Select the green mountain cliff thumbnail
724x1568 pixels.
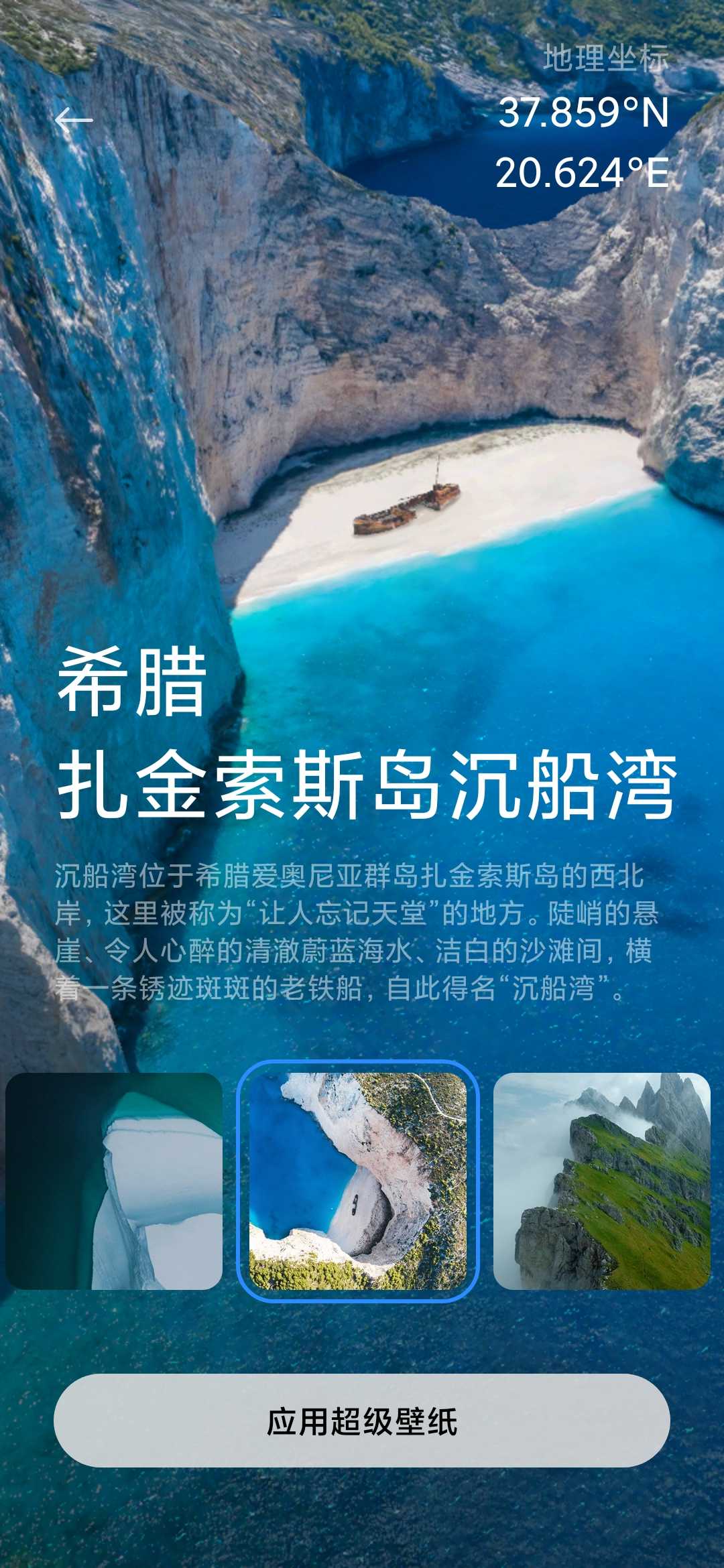click(602, 1181)
